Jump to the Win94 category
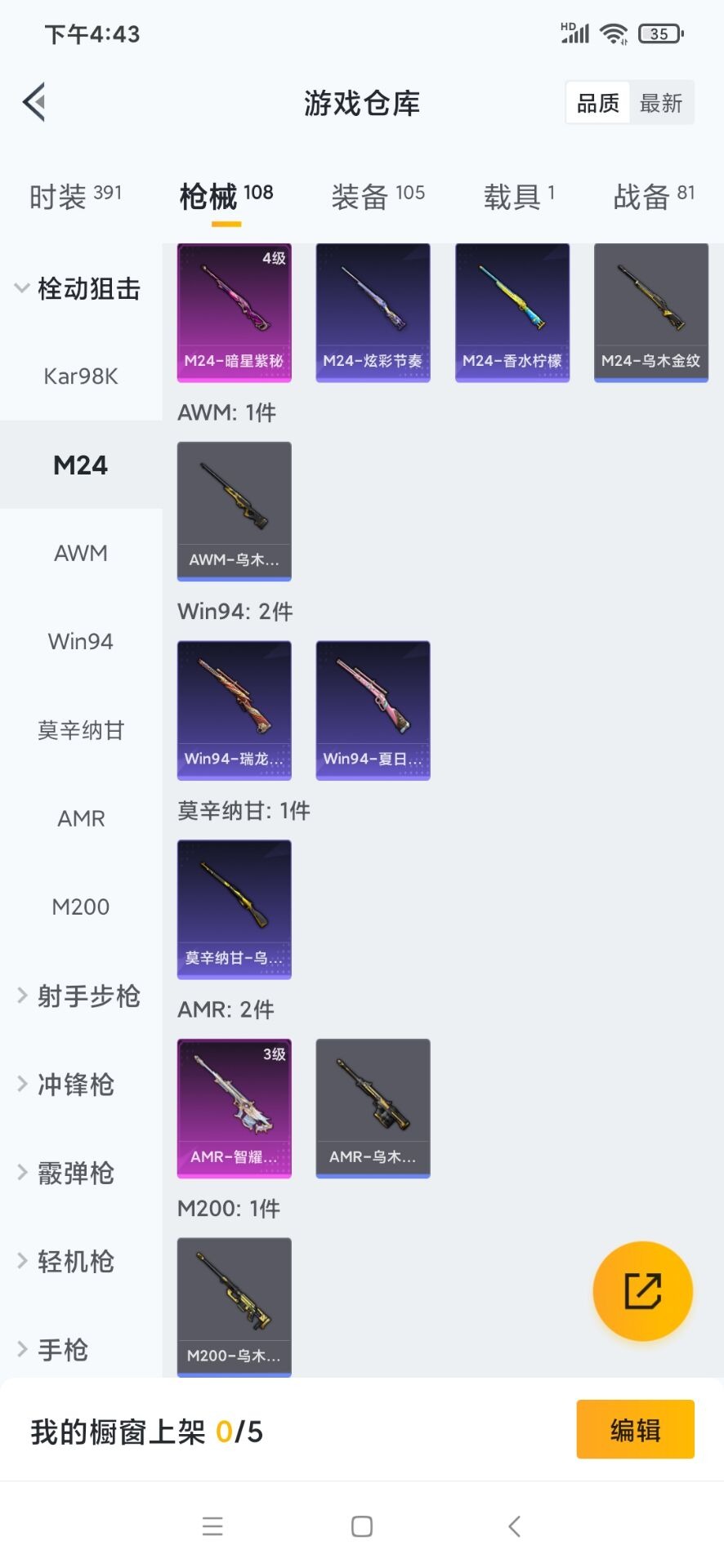This screenshot has height=1568, width=724. coord(81,642)
